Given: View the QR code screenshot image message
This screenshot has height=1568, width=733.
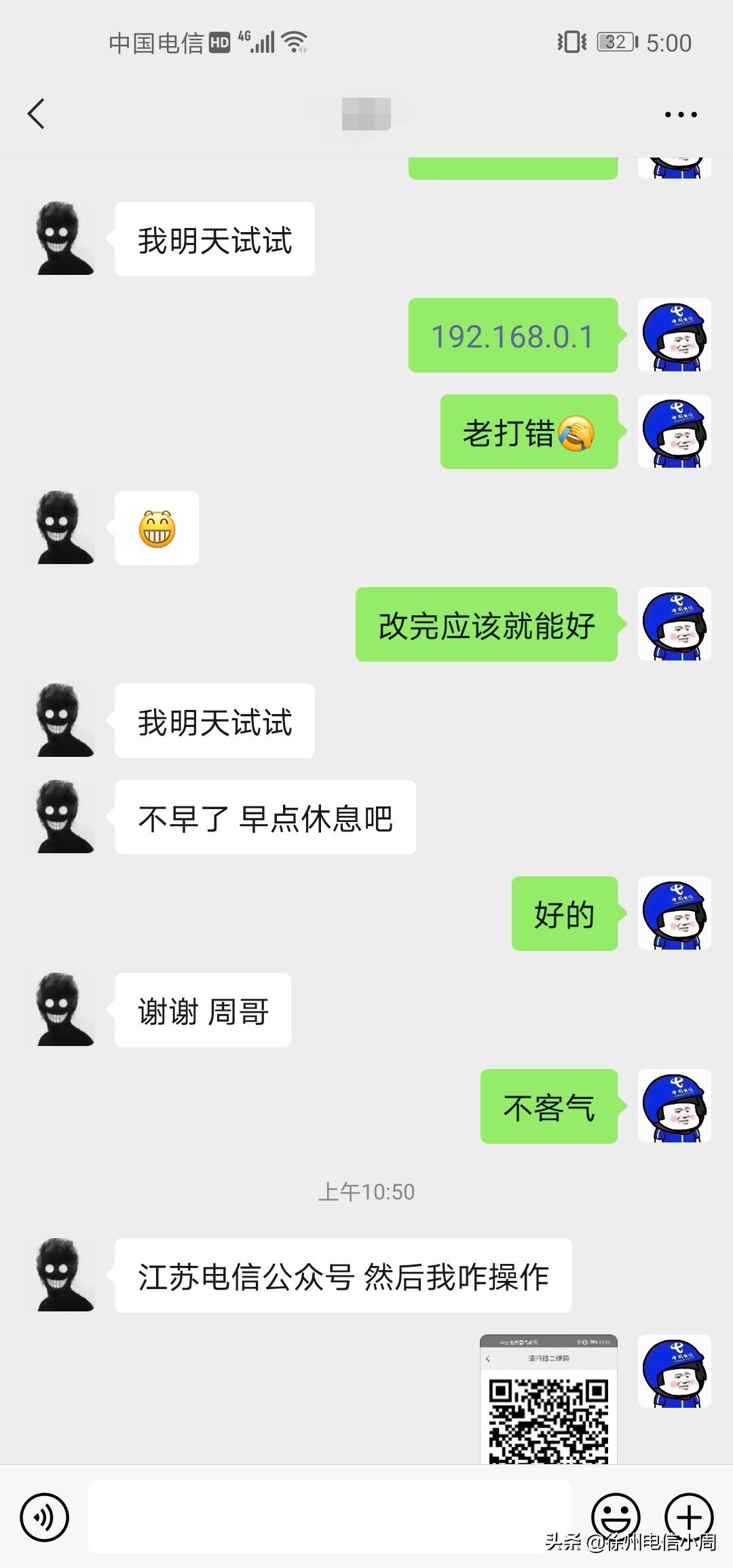Looking at the screenshot, I should tap(548, 1398).
